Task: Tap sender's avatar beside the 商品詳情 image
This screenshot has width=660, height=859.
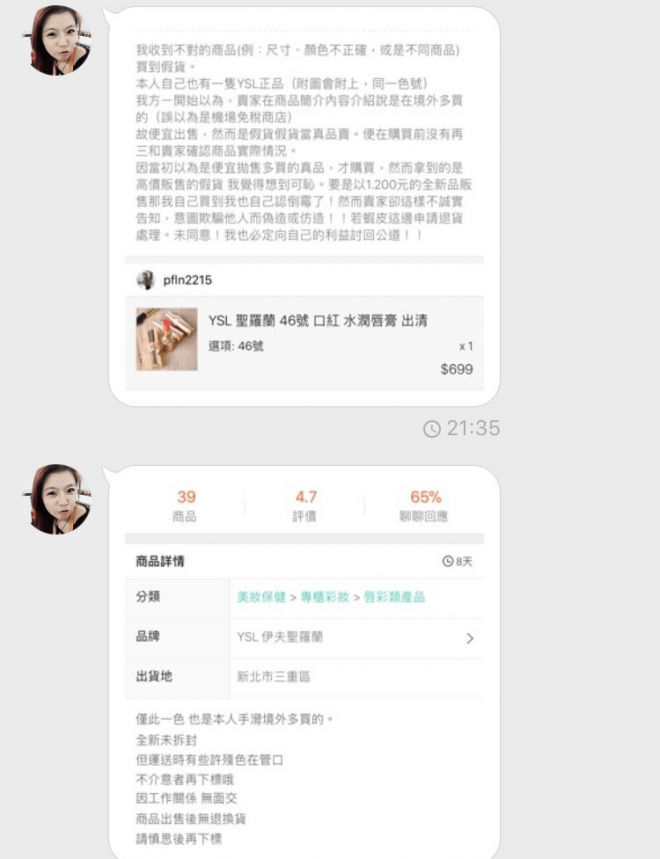Action: click(58, 498)
